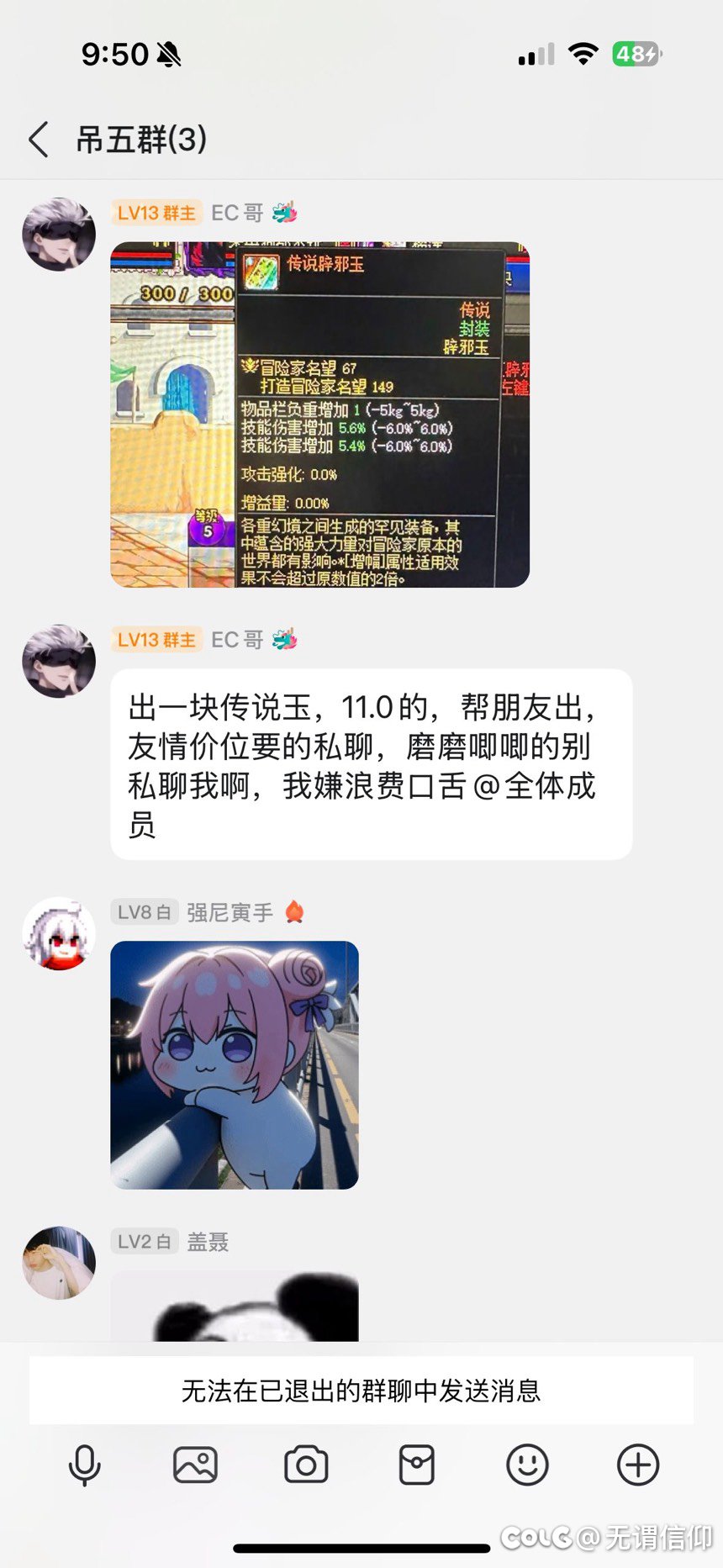Open the pink-haired sticker image

tap(235, 1064)
